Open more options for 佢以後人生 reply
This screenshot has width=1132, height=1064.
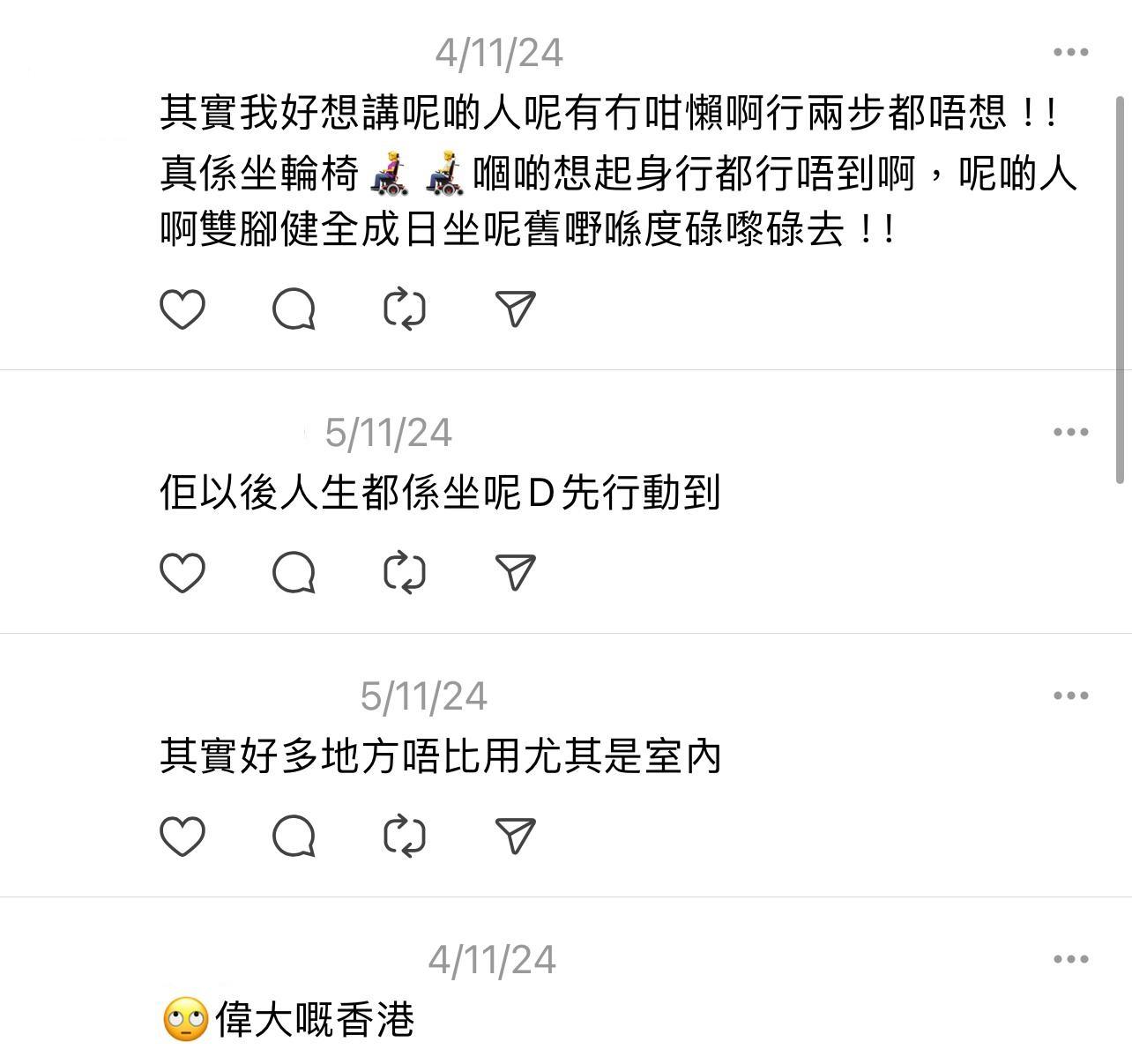click(x=1070, y=432)
